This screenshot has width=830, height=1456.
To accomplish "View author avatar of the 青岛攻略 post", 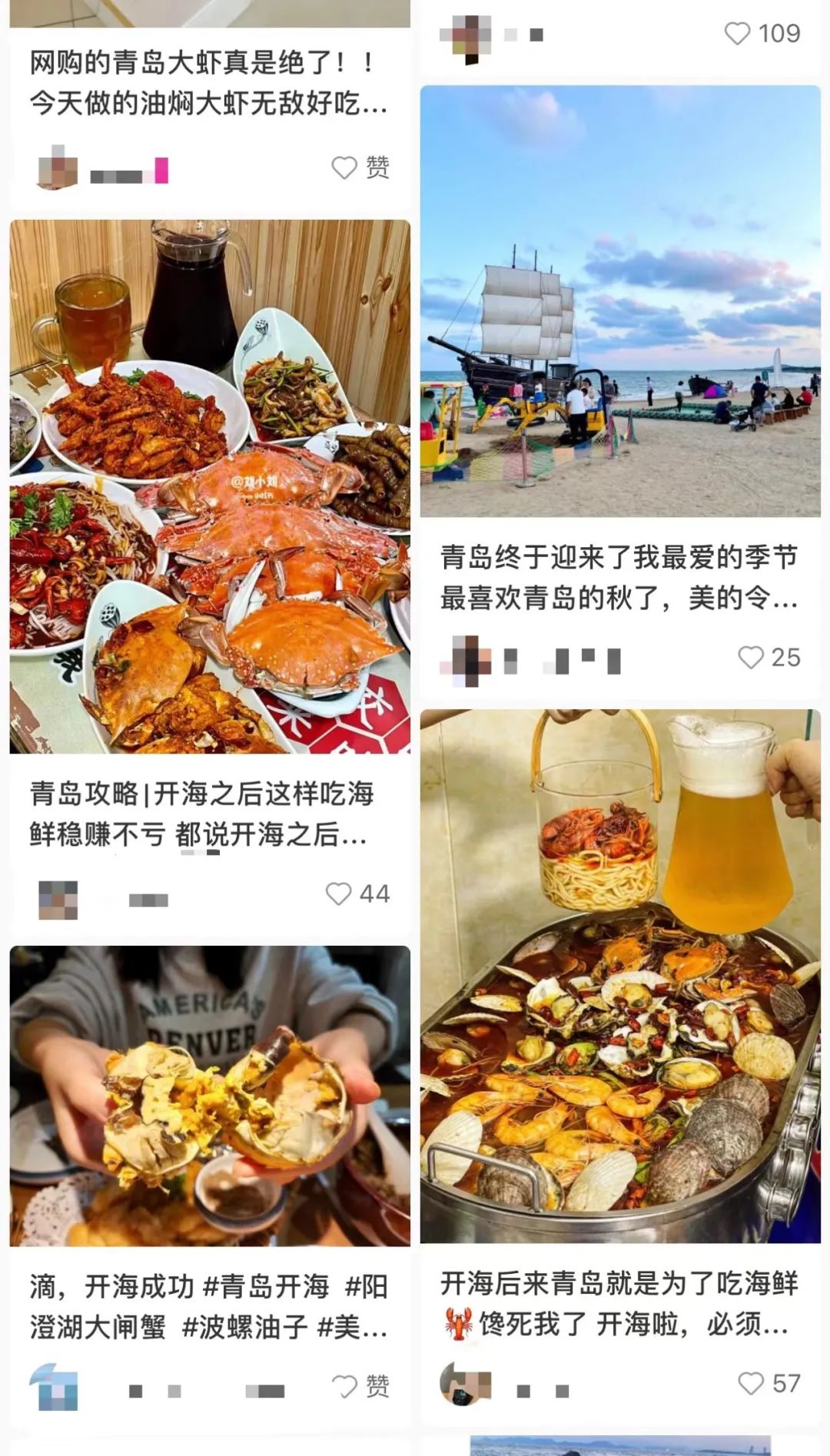I will coord(58,900).
